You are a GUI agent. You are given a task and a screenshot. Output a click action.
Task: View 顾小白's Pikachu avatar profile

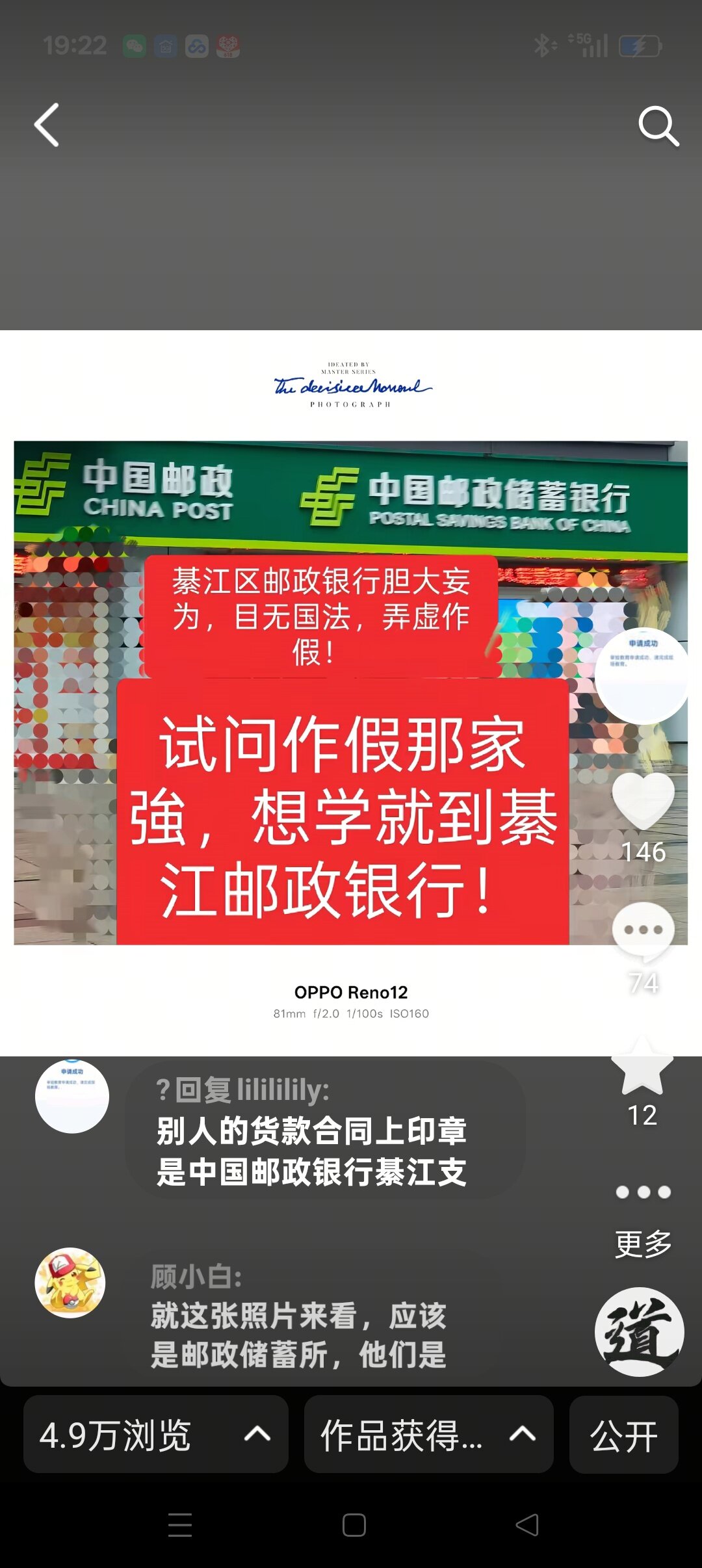[x=70, y=1282]
